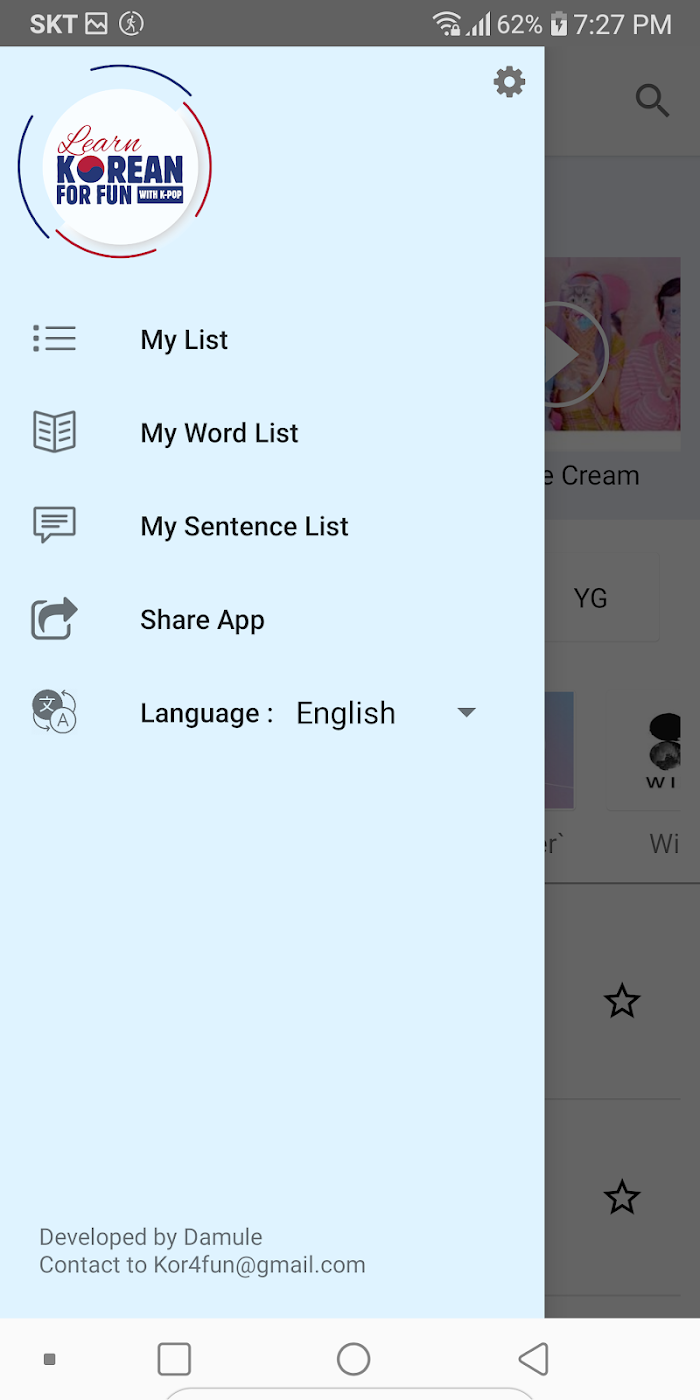Tap the search magnifier icon
Viewport: 700px width, 1400px height.
[x=652, y=101]
